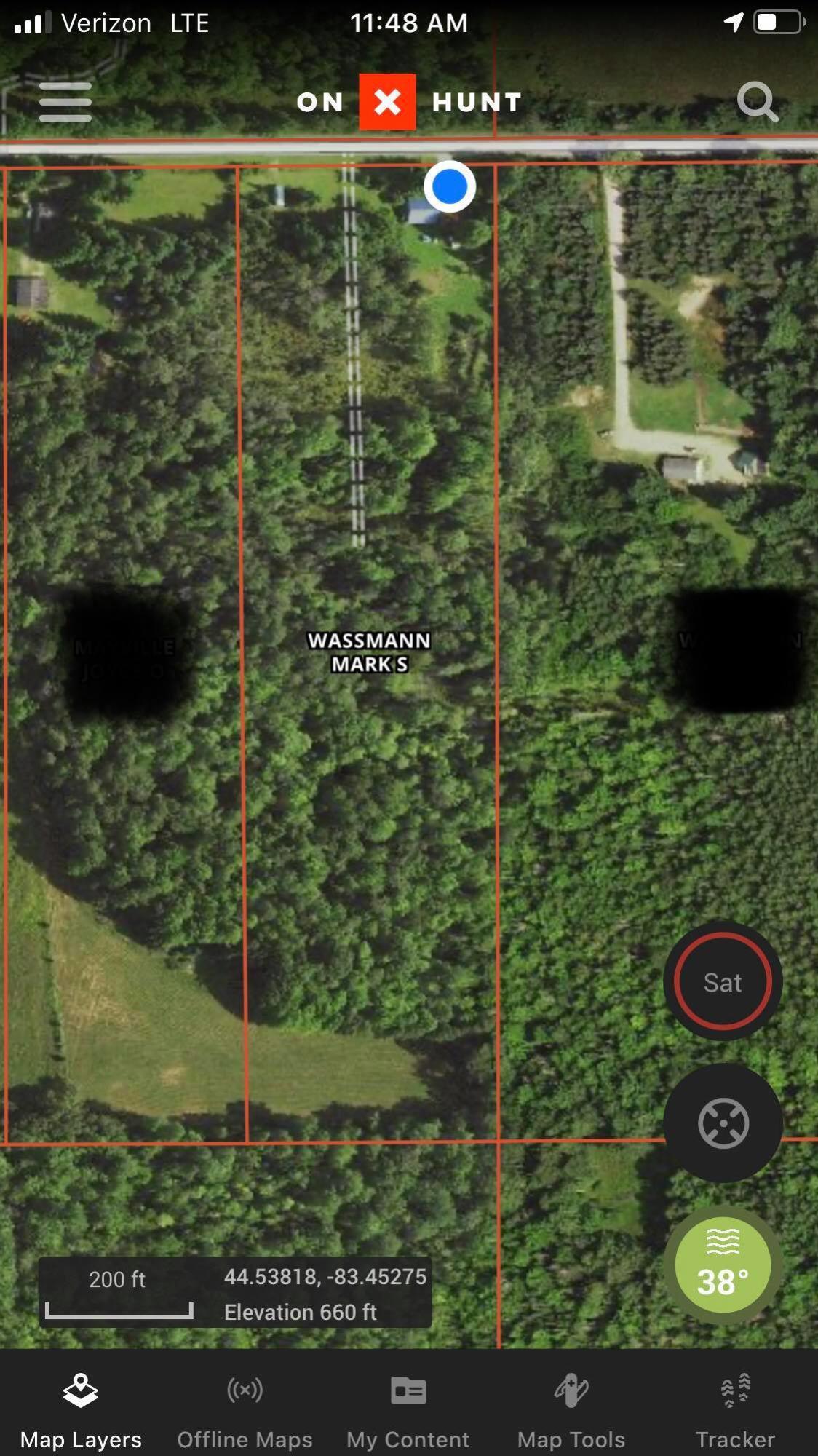Switch basemap with the Sat button
Image resolution: width=818 pixels, height=1456 pixels.
coord(722,982)
